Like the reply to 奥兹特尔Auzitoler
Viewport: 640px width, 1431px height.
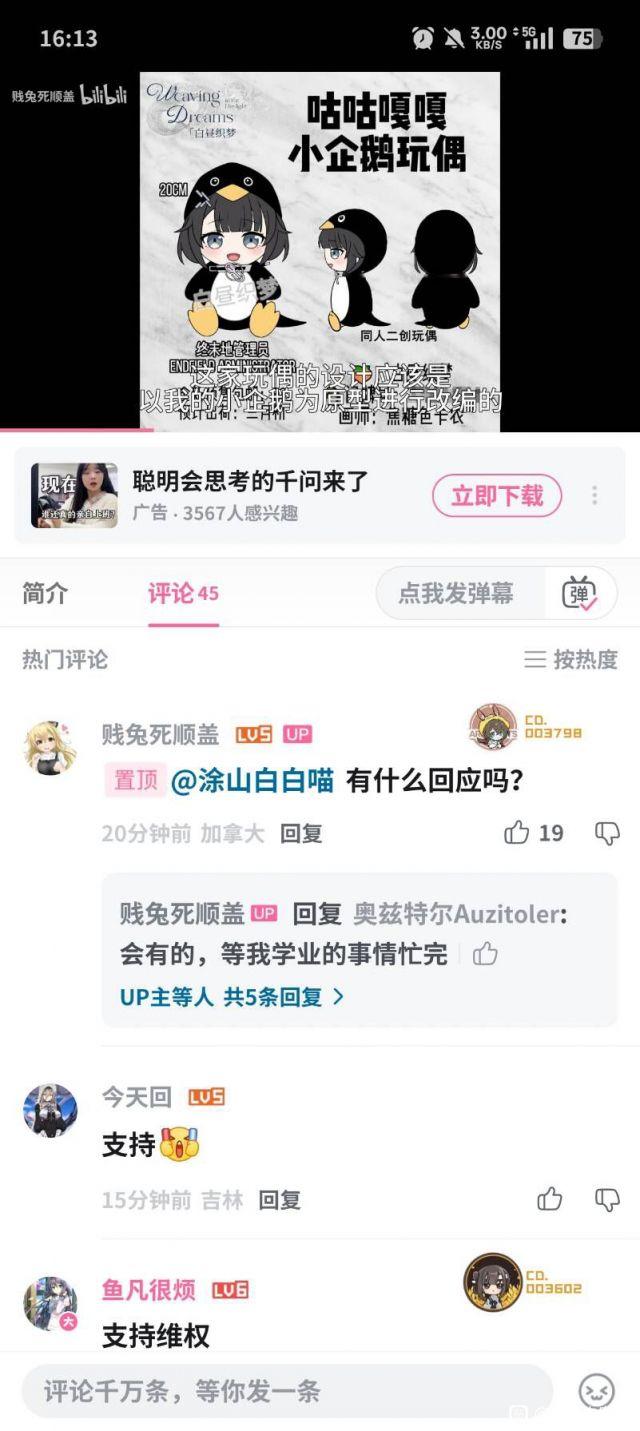485,954
